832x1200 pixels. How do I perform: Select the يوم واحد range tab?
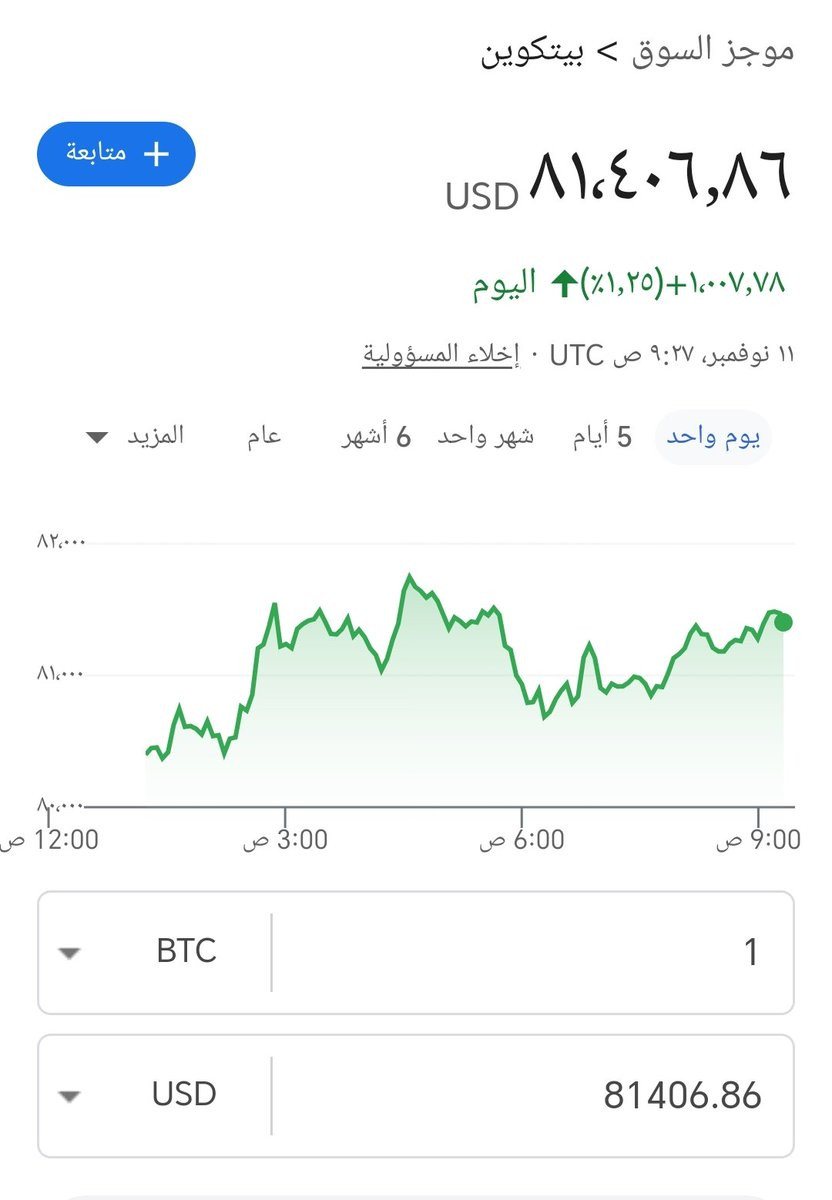[x=713, y=438]
